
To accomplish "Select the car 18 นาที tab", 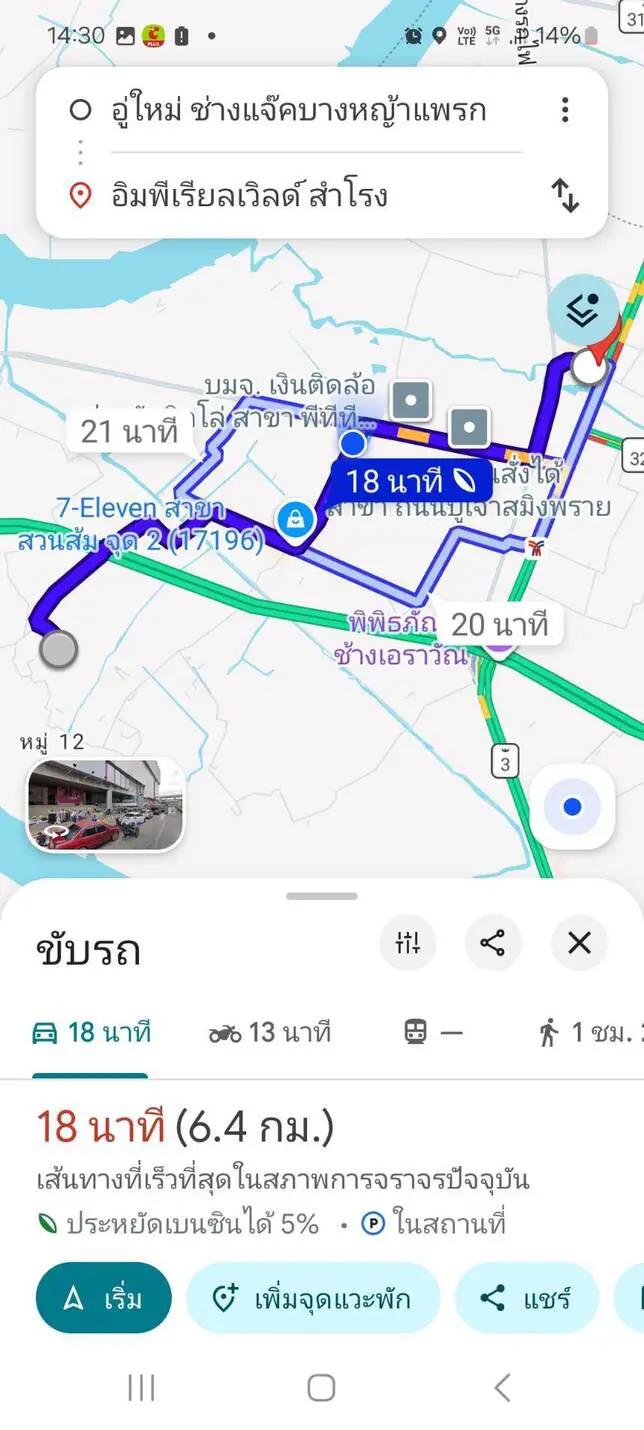I will tap(91, 1033).
